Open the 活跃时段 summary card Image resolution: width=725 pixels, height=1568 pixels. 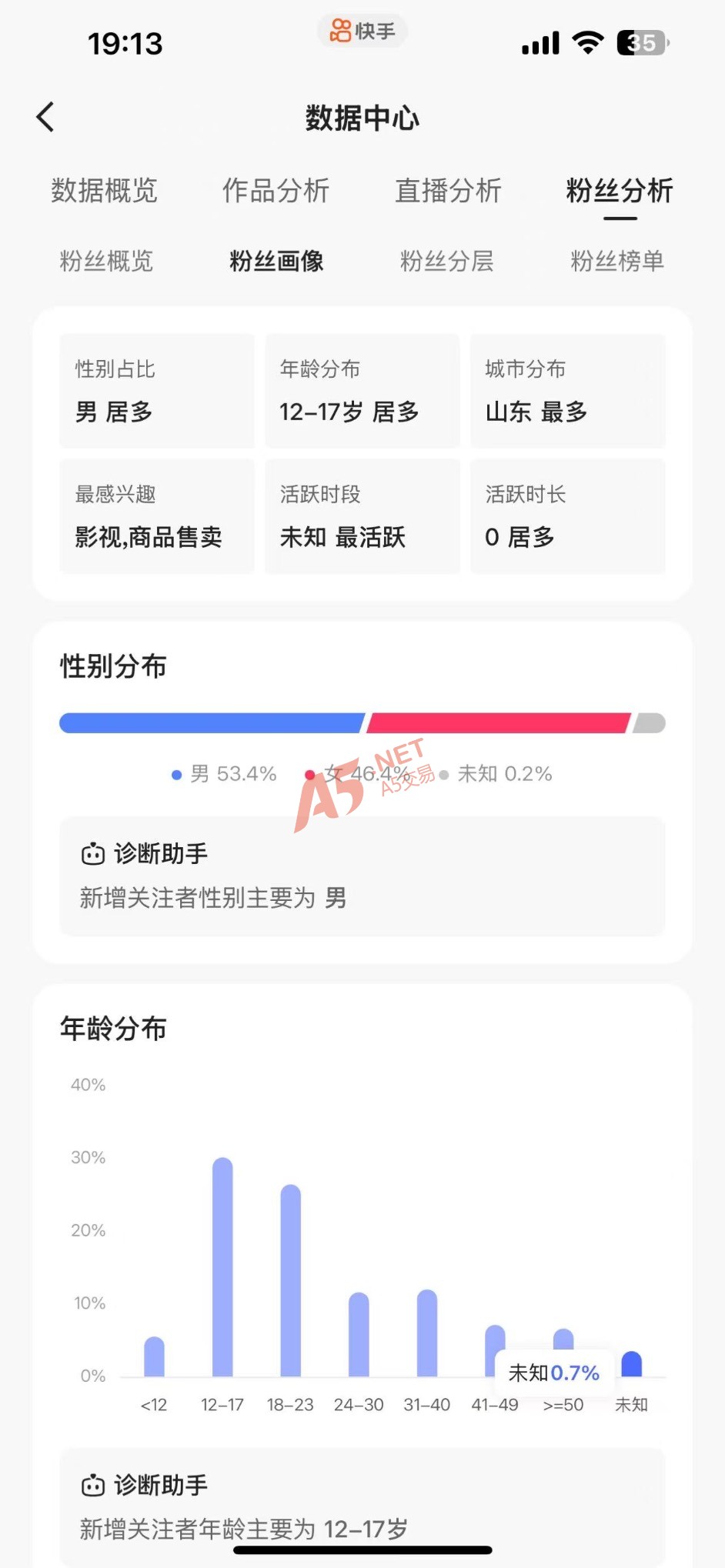362,516
